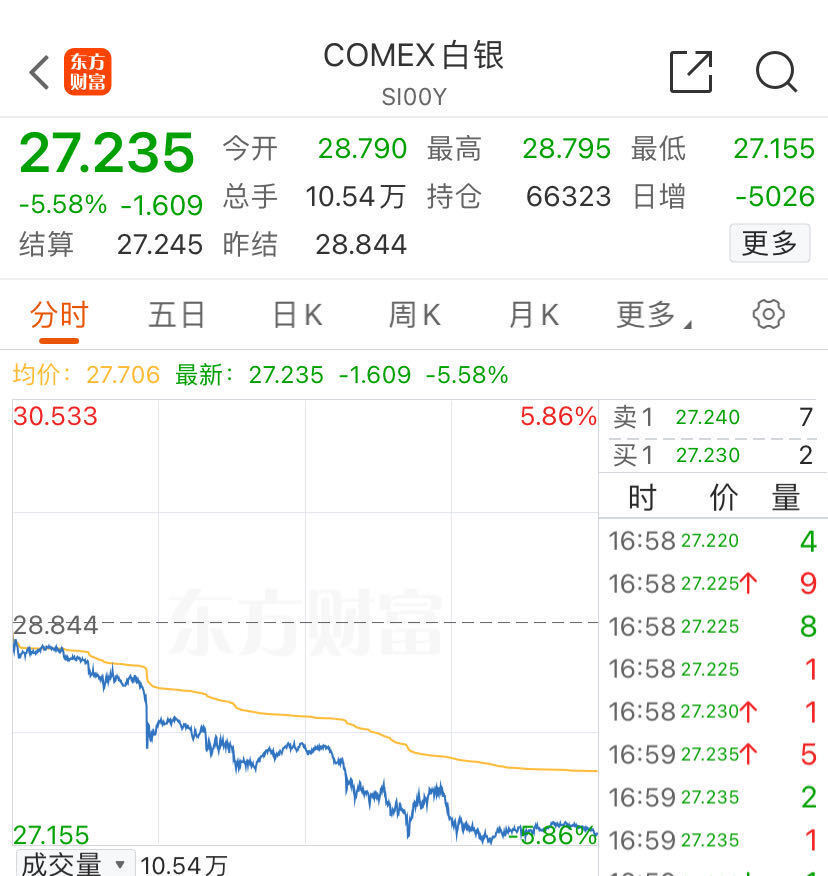Image resolution: width=828 pixels, height=876 pixels.
Task: Switch to the 五日 chart tab
Action: coord(177,315)
